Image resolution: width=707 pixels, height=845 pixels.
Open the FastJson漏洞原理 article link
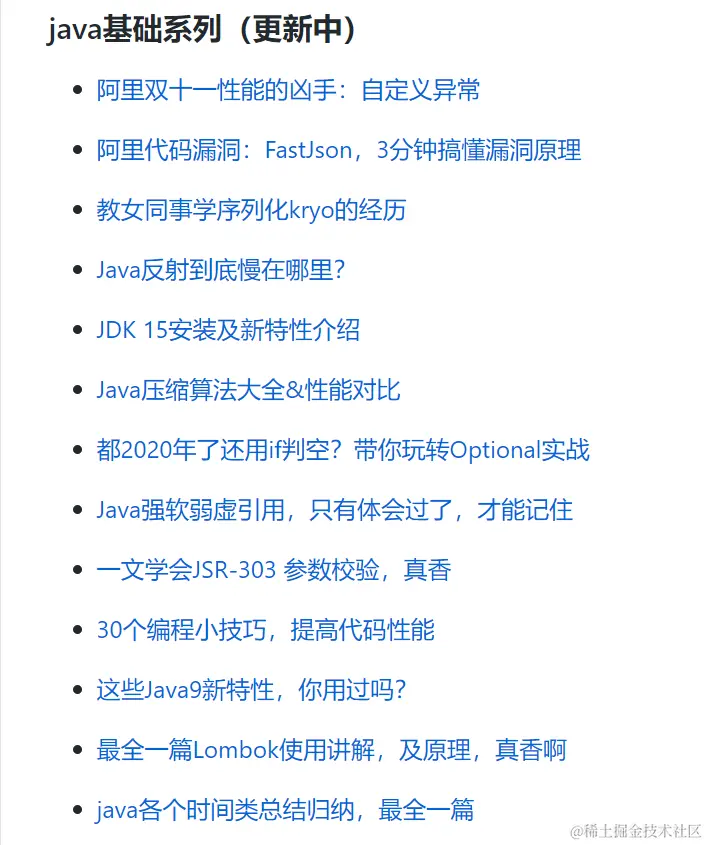[338, 150]
